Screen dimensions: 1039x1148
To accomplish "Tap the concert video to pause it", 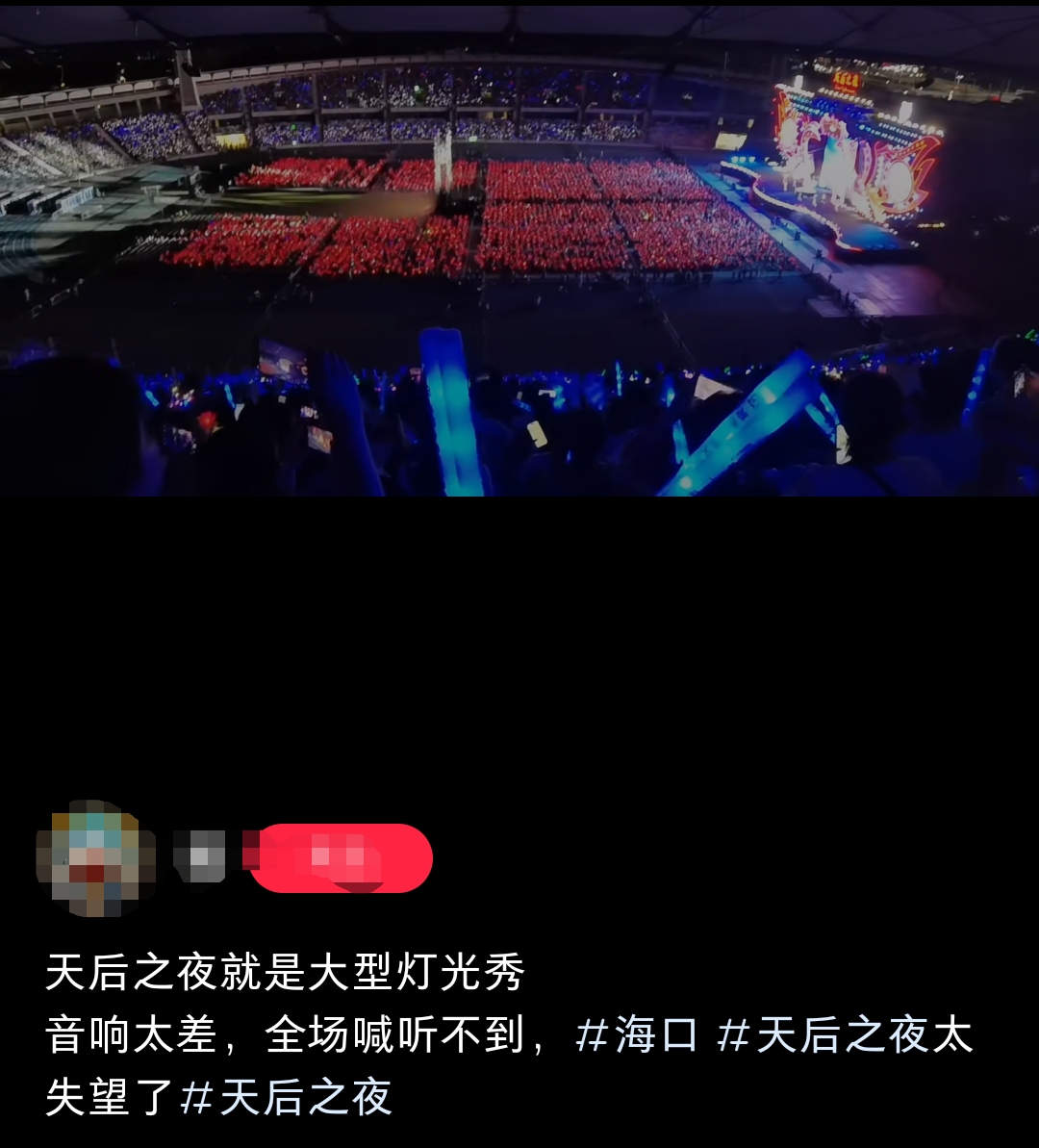I will click(x=519, y=250).
